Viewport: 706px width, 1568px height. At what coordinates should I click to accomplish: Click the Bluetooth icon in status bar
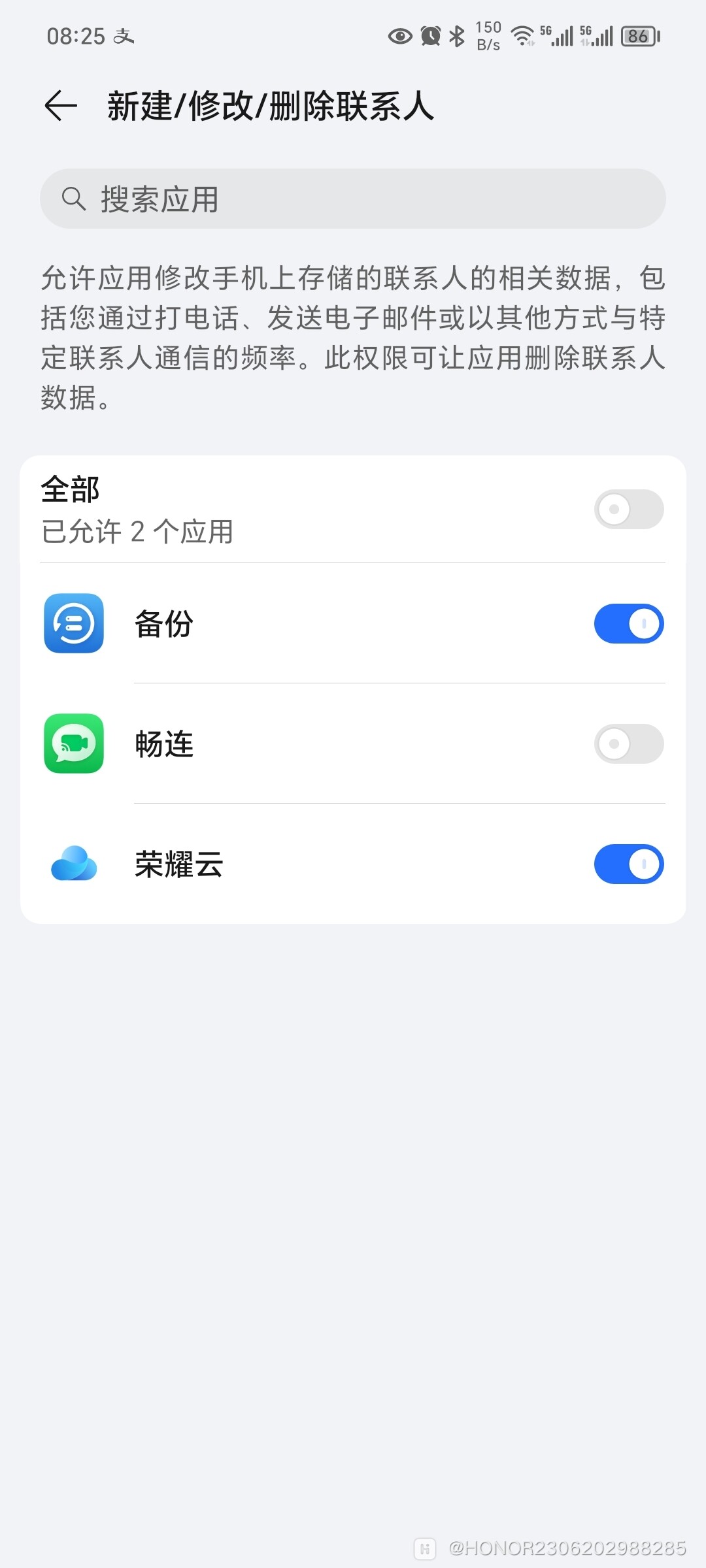coord(454,37)
